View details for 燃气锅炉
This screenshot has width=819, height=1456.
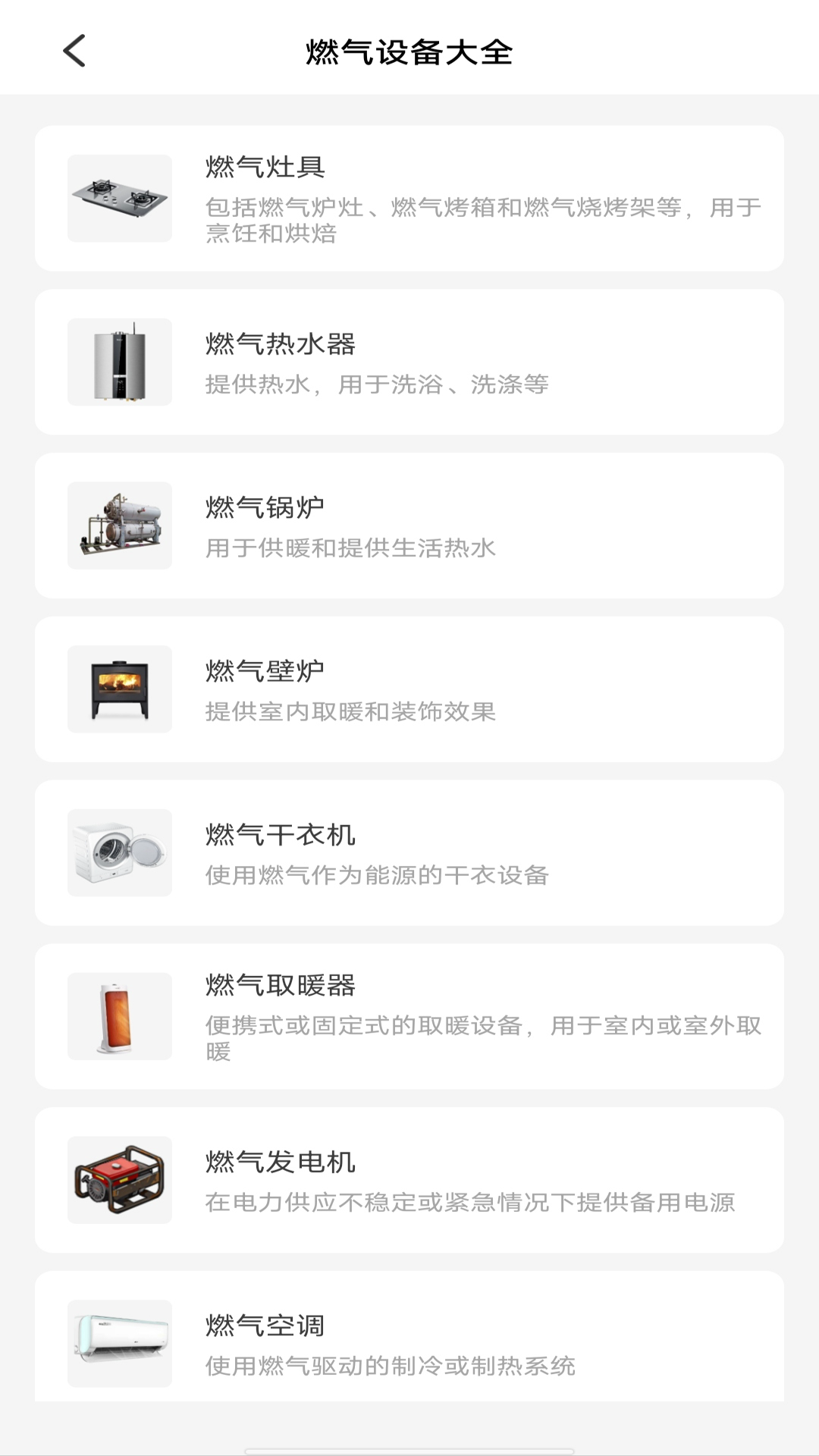(409, 526)
